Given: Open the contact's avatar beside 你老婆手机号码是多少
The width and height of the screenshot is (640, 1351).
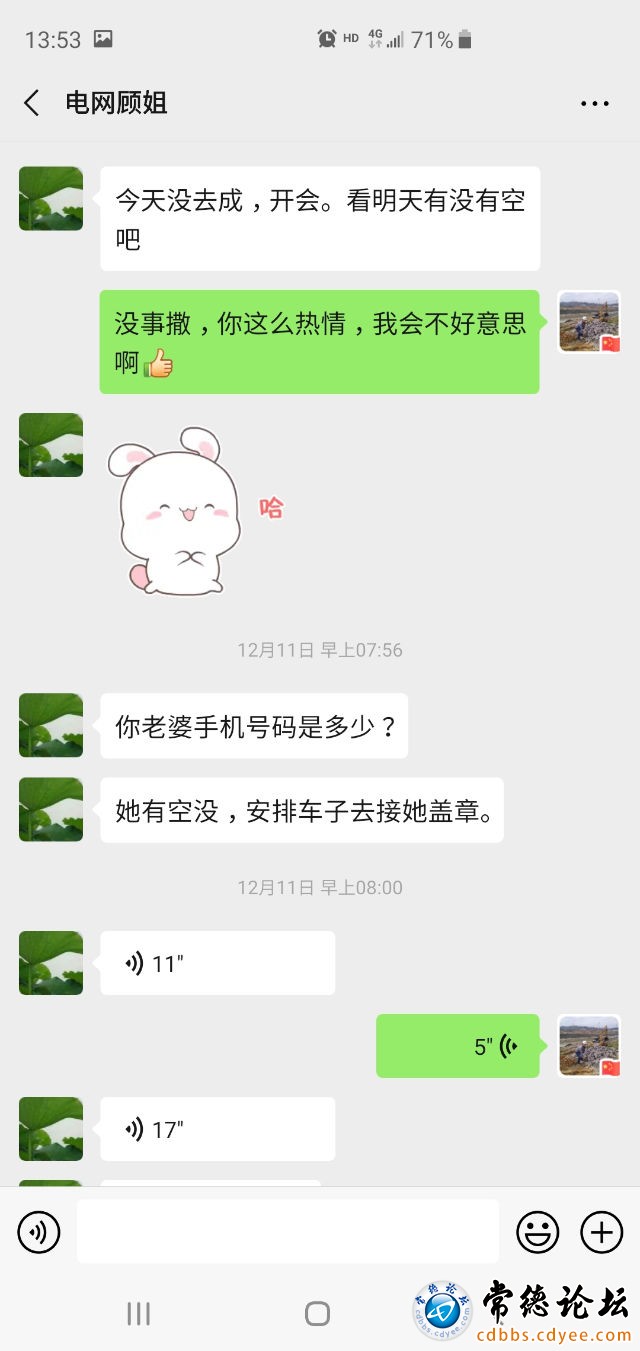Looking at the screenshot, I should tap(51, 725).
